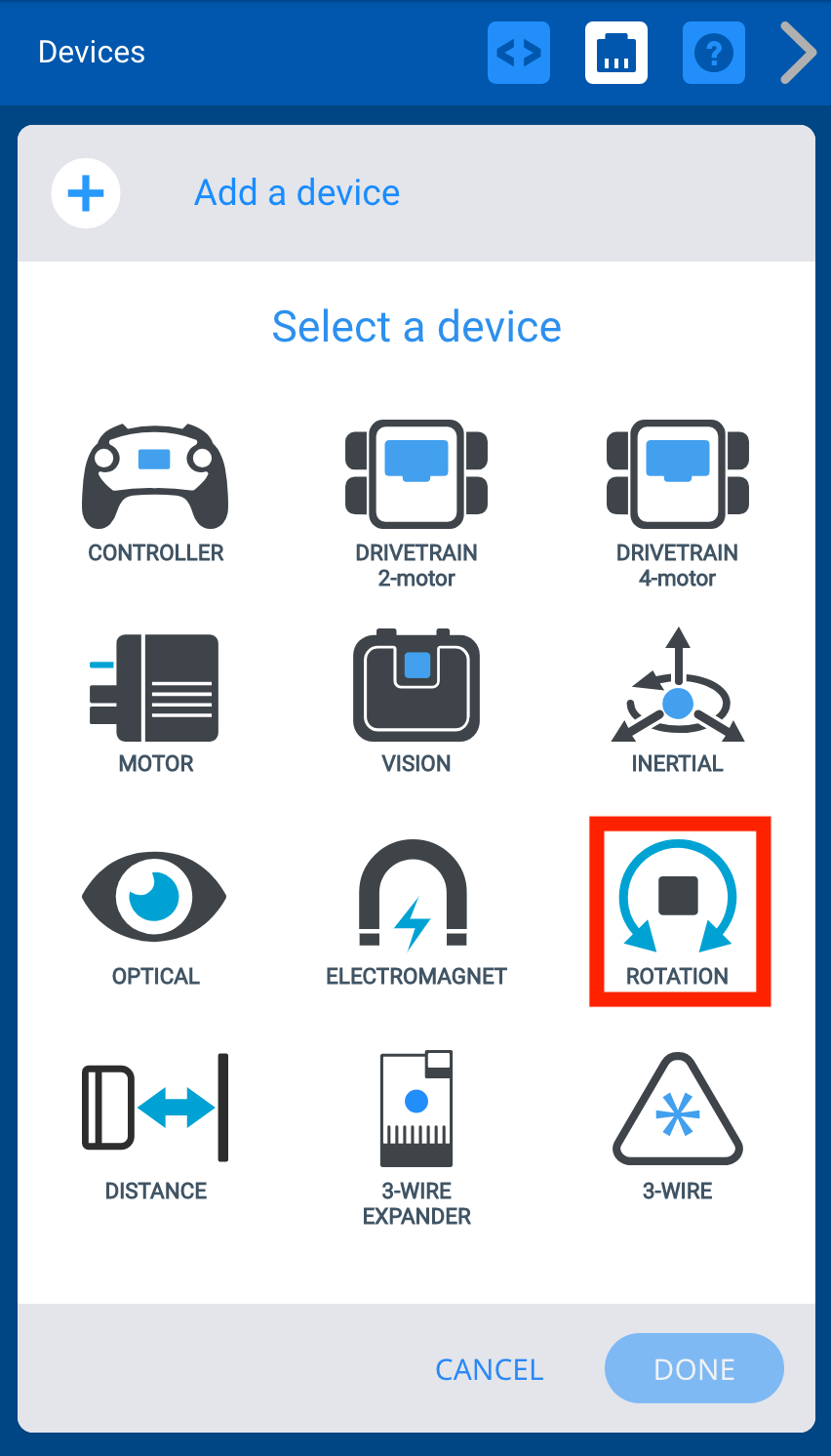
Task: Choose Drivetrain 4-motor
Action: click(x=678, y=503)
